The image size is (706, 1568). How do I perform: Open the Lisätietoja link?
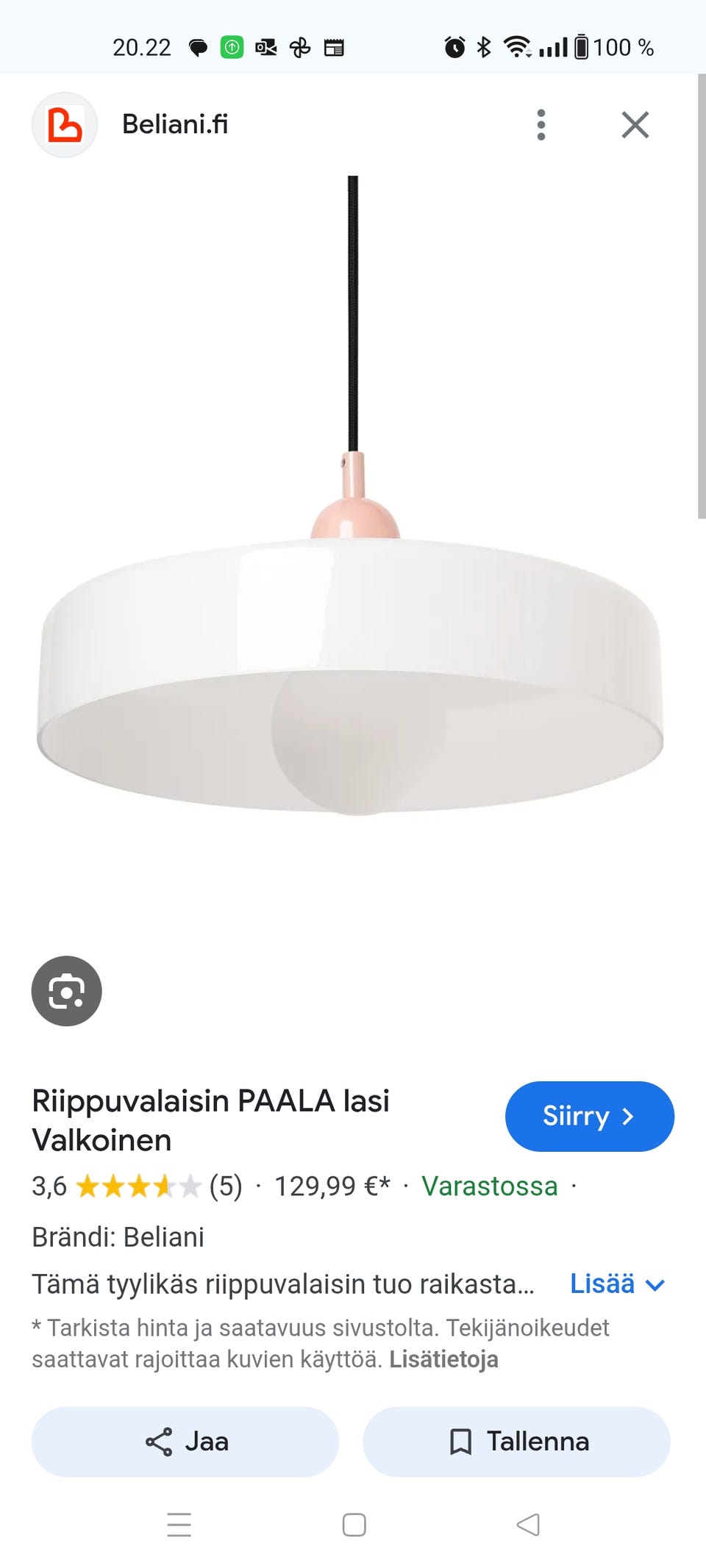445,1359
